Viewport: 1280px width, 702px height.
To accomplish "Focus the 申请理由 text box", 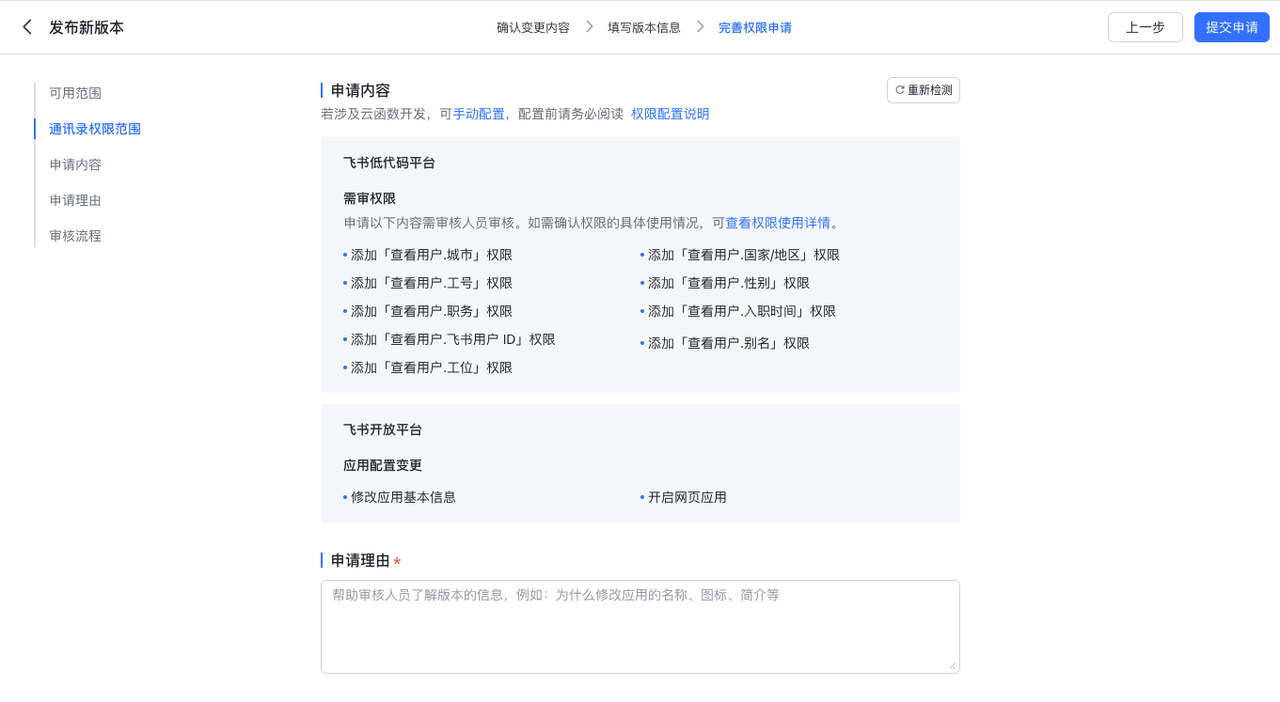I will click(640, 626).
